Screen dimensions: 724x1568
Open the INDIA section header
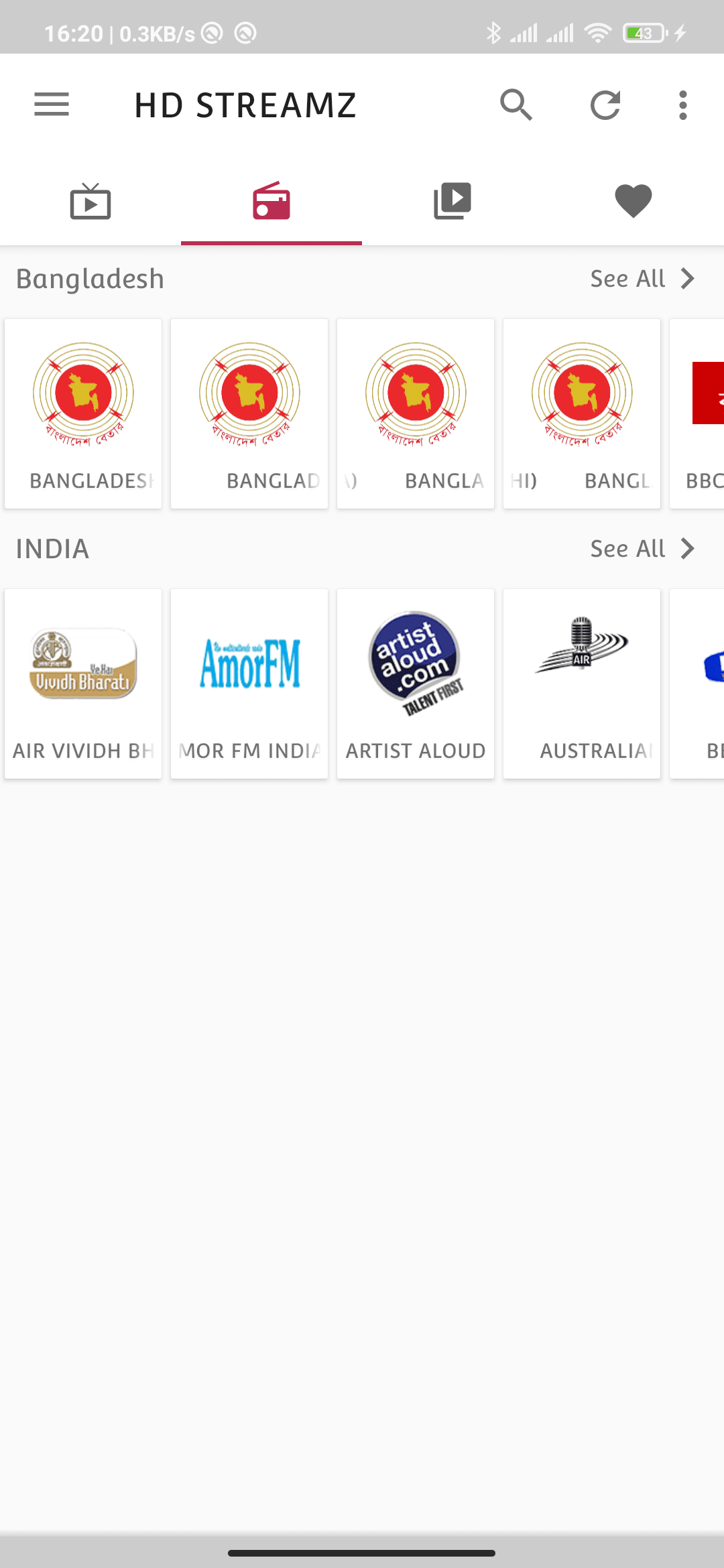point(54,548)
